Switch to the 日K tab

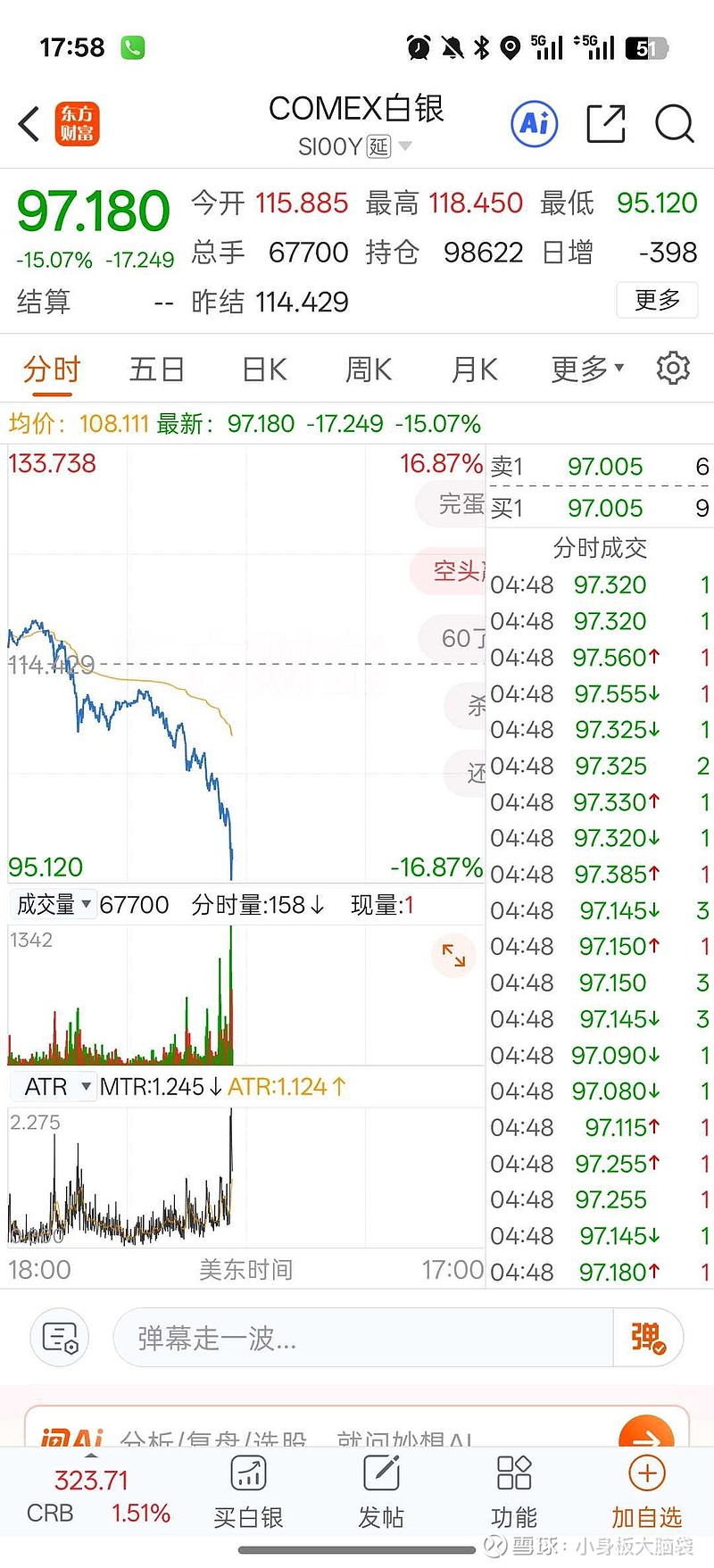click(262, 368)
